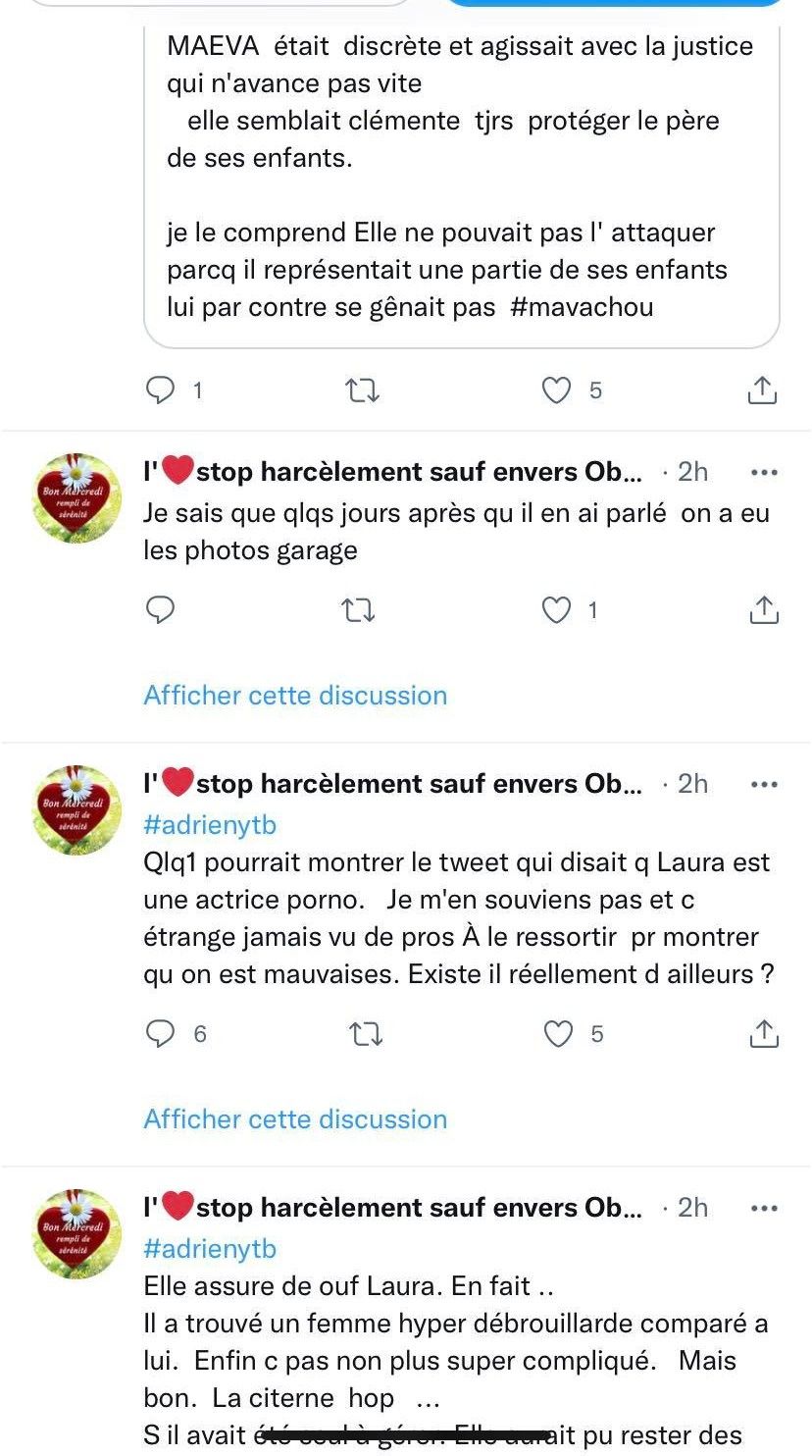
Task: Share the quoted MAEVA tweet
Action: (x=762, y=390)
